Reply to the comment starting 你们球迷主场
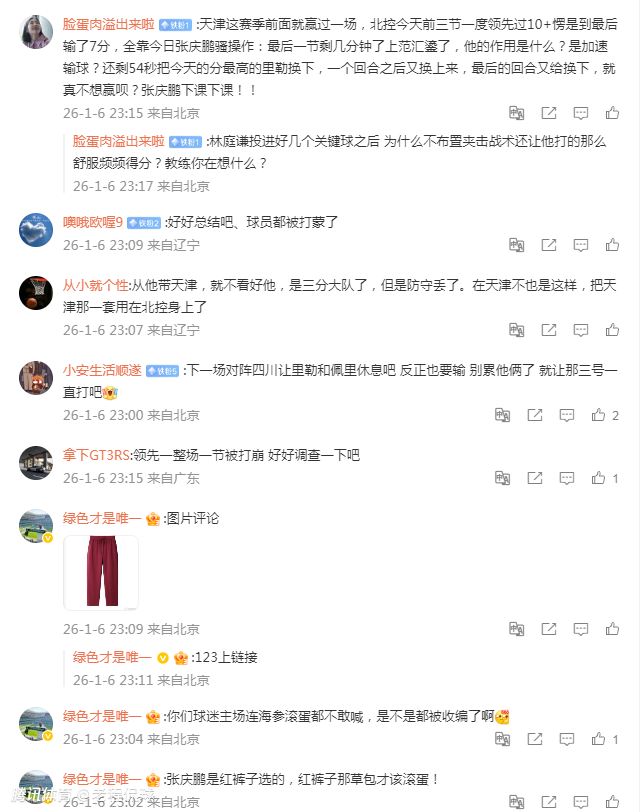 click(566, 740)
